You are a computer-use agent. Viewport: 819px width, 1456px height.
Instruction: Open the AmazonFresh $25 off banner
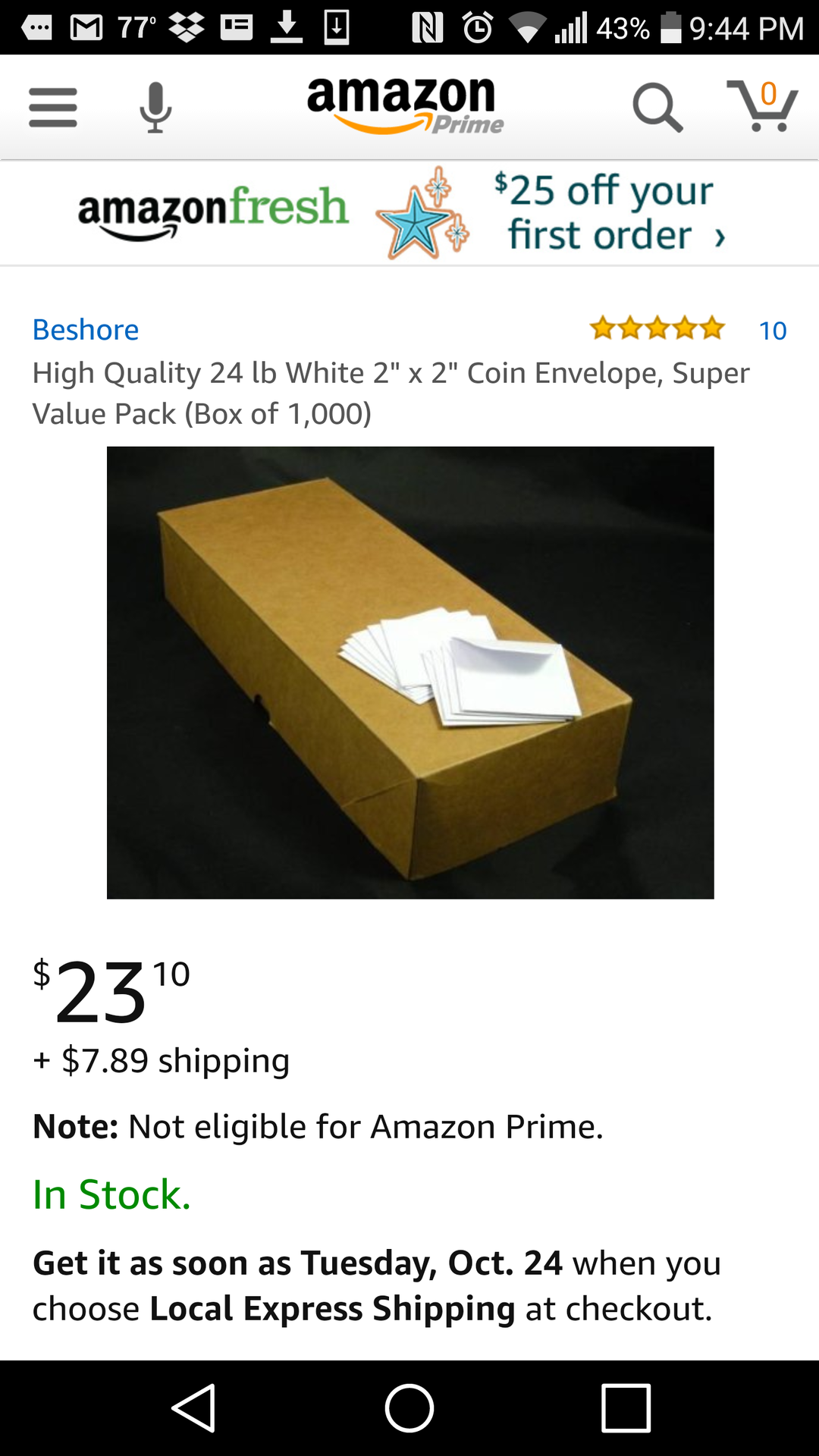pos(409,212)
